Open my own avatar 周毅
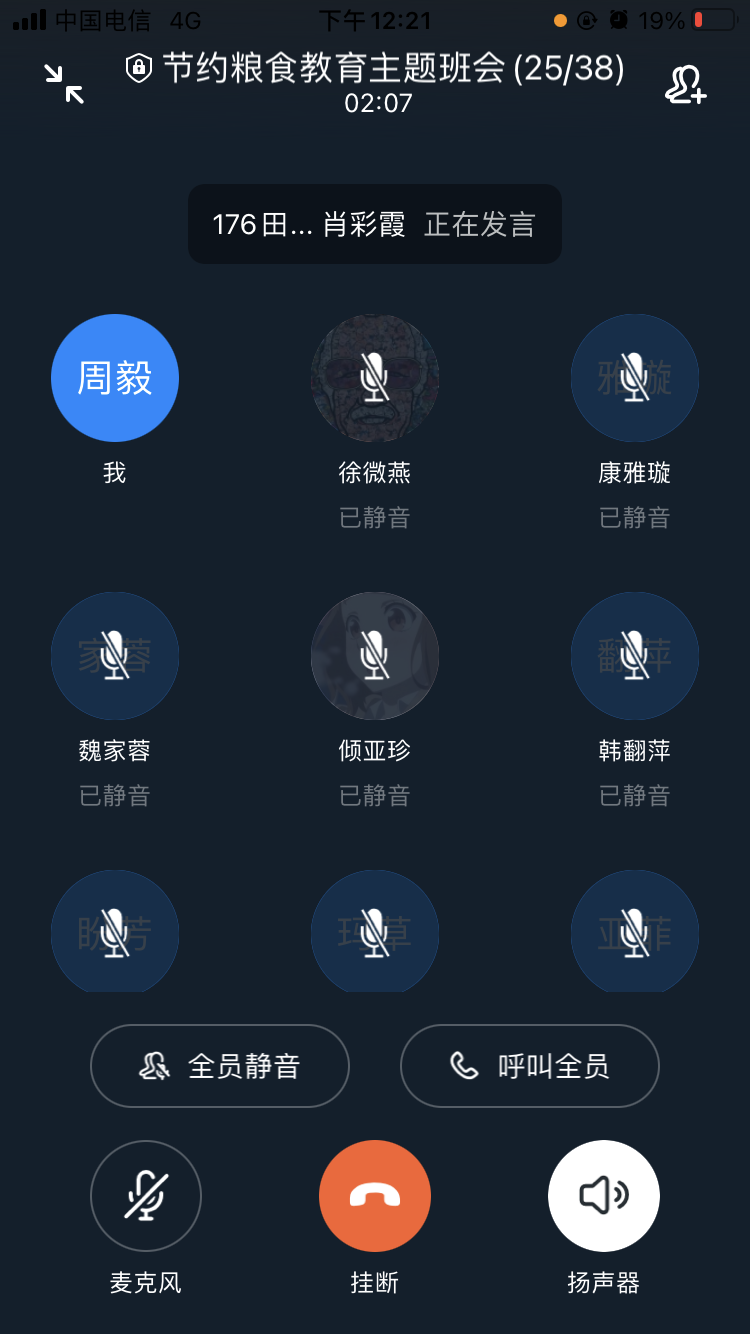Viewport: 750px width, 1334px height. point(115,378)
